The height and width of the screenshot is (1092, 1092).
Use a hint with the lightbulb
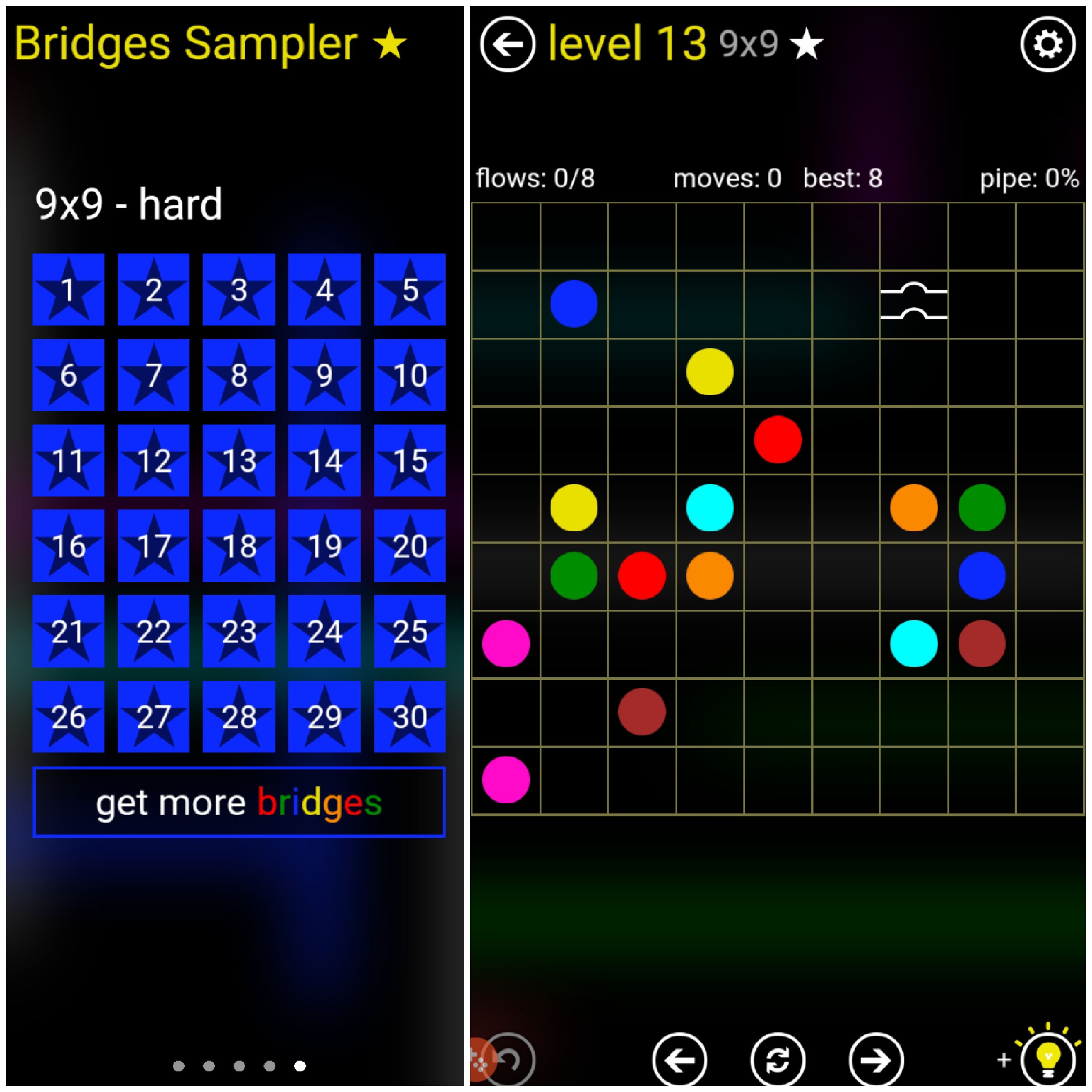tap(1048, 1058)
